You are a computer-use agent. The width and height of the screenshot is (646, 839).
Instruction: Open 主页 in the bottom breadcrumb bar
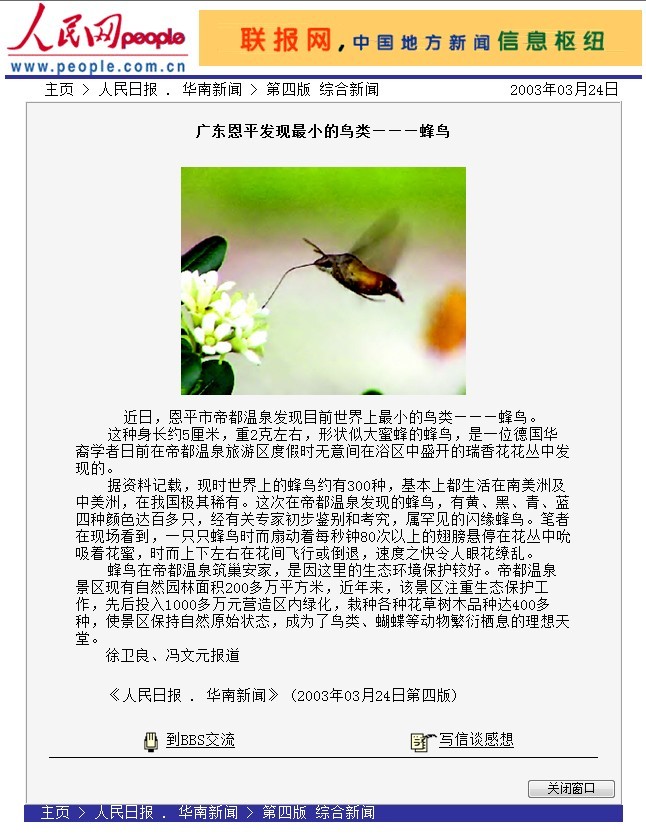coord(55,813)
